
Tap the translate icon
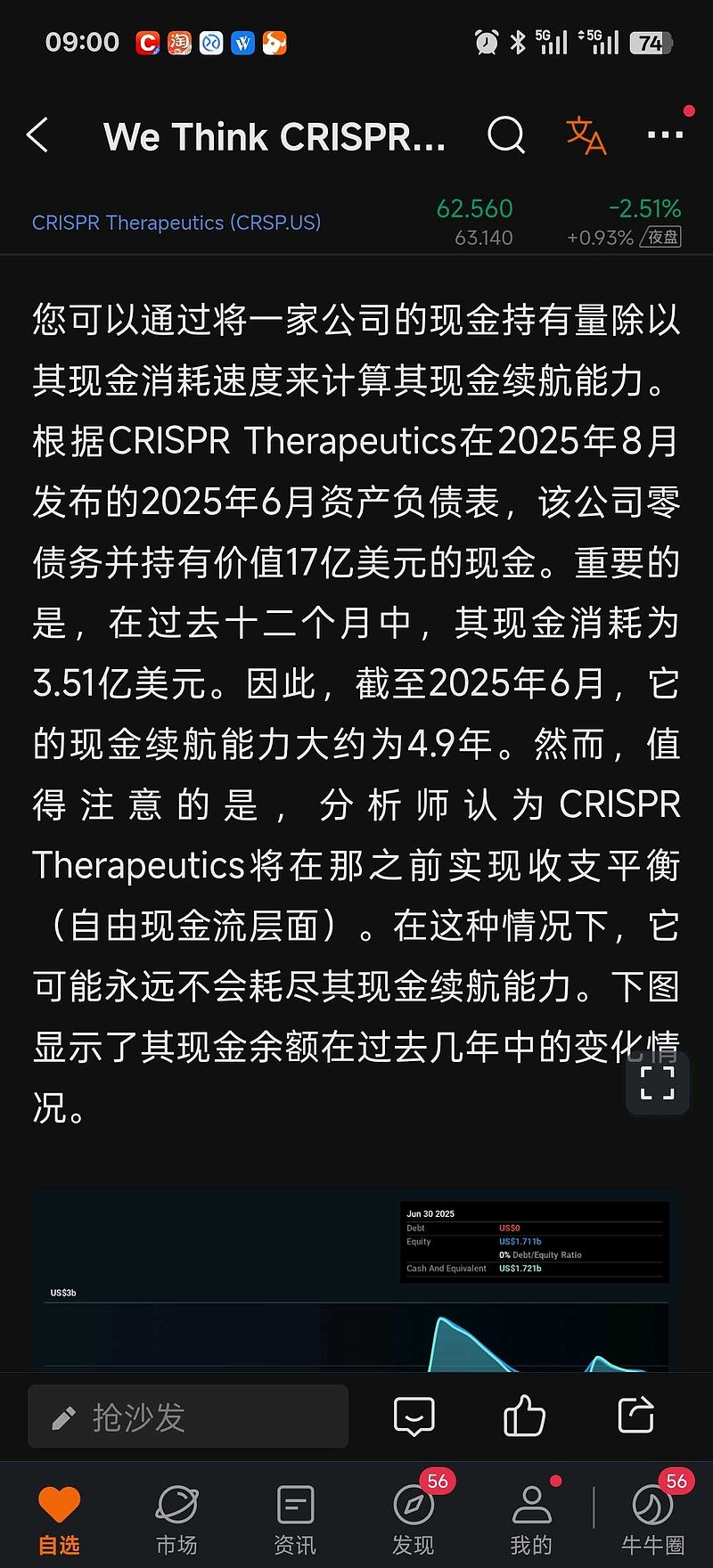pos(586,136)
